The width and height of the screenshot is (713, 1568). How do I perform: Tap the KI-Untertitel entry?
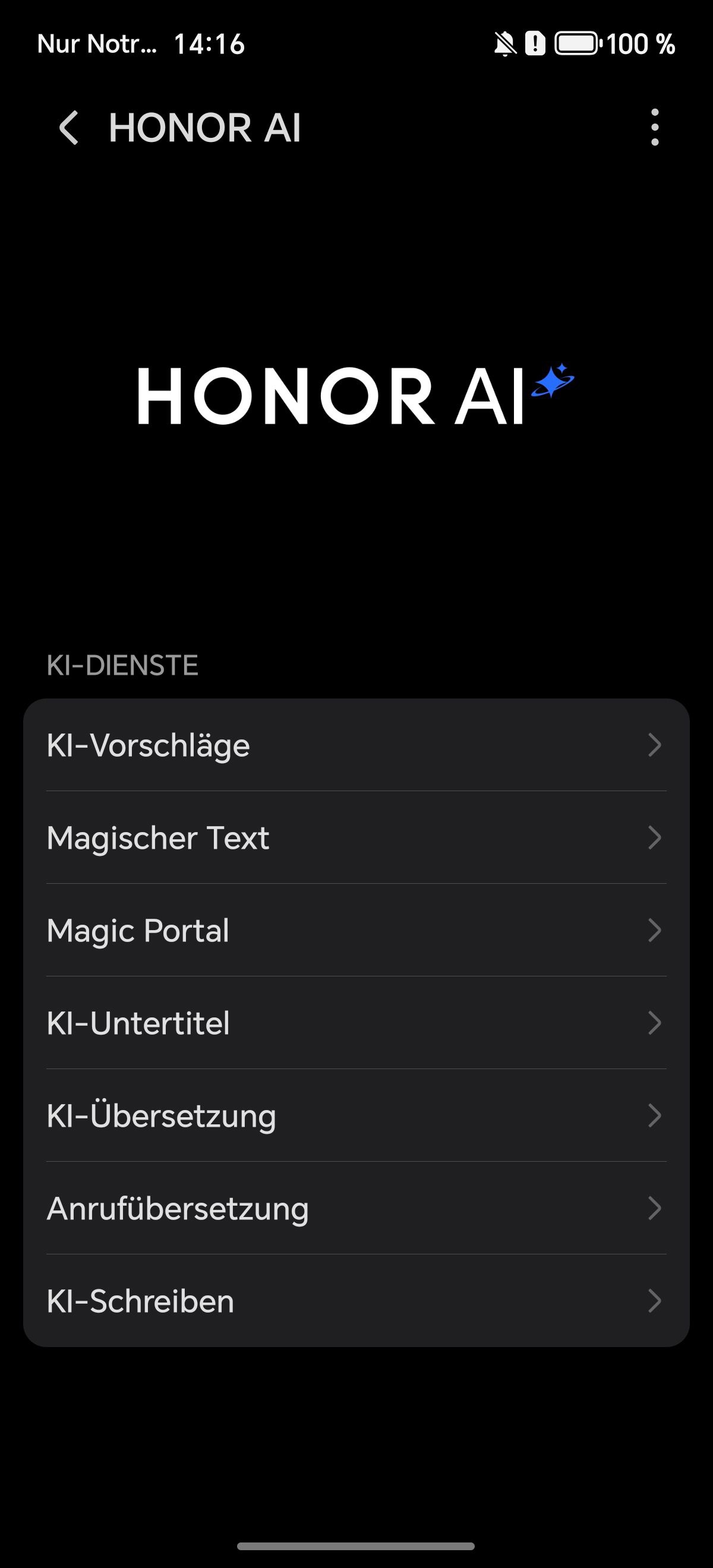(356, 1023)
